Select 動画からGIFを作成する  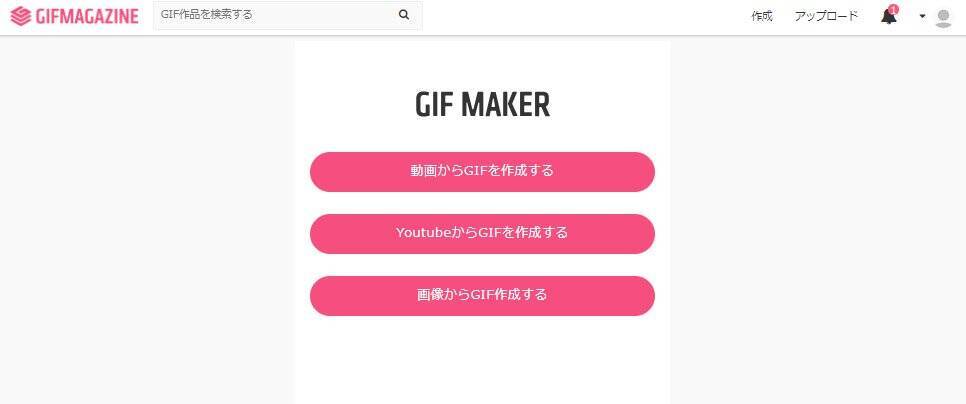[482, 171]
